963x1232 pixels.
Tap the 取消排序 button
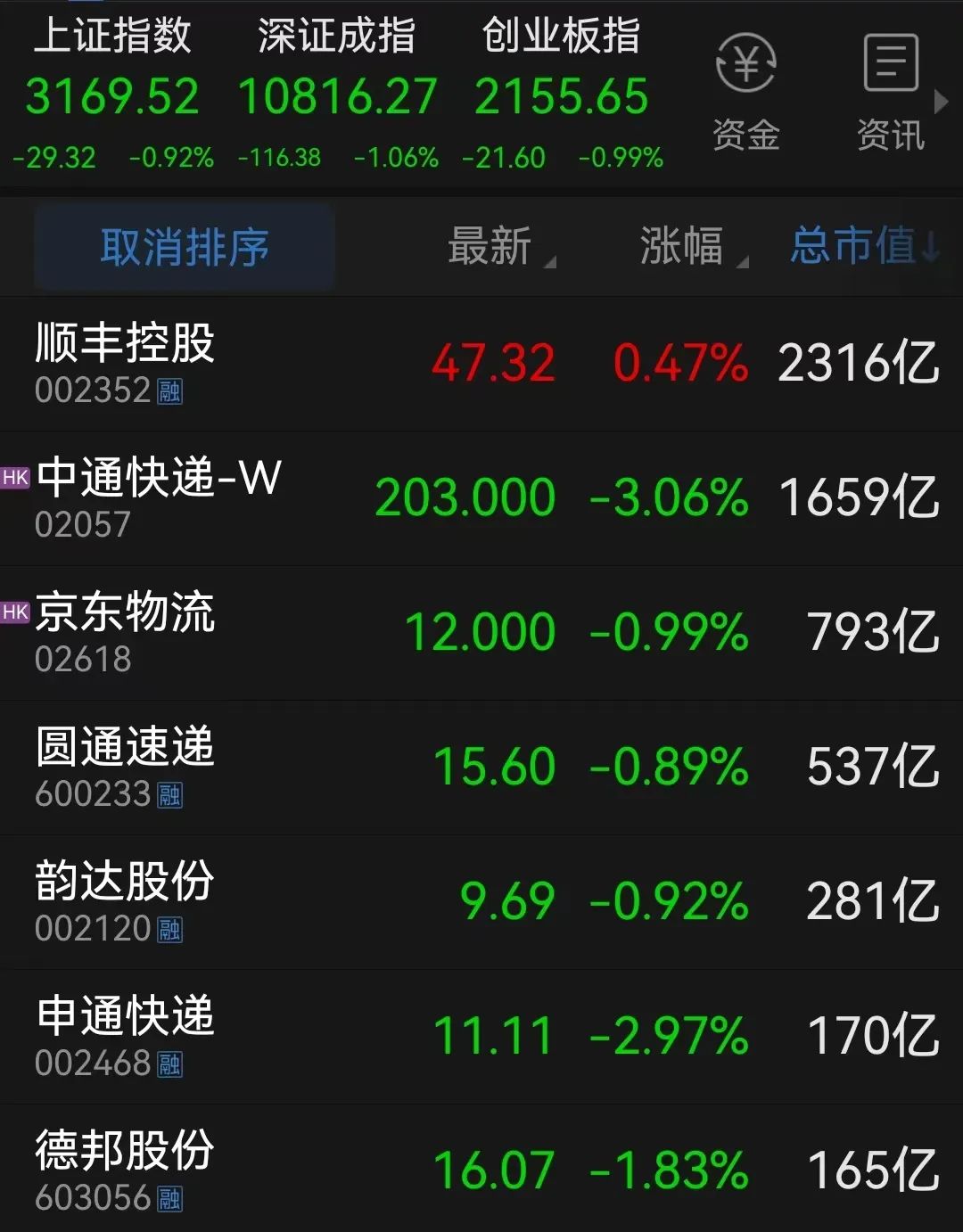click(x=185, y=247)
